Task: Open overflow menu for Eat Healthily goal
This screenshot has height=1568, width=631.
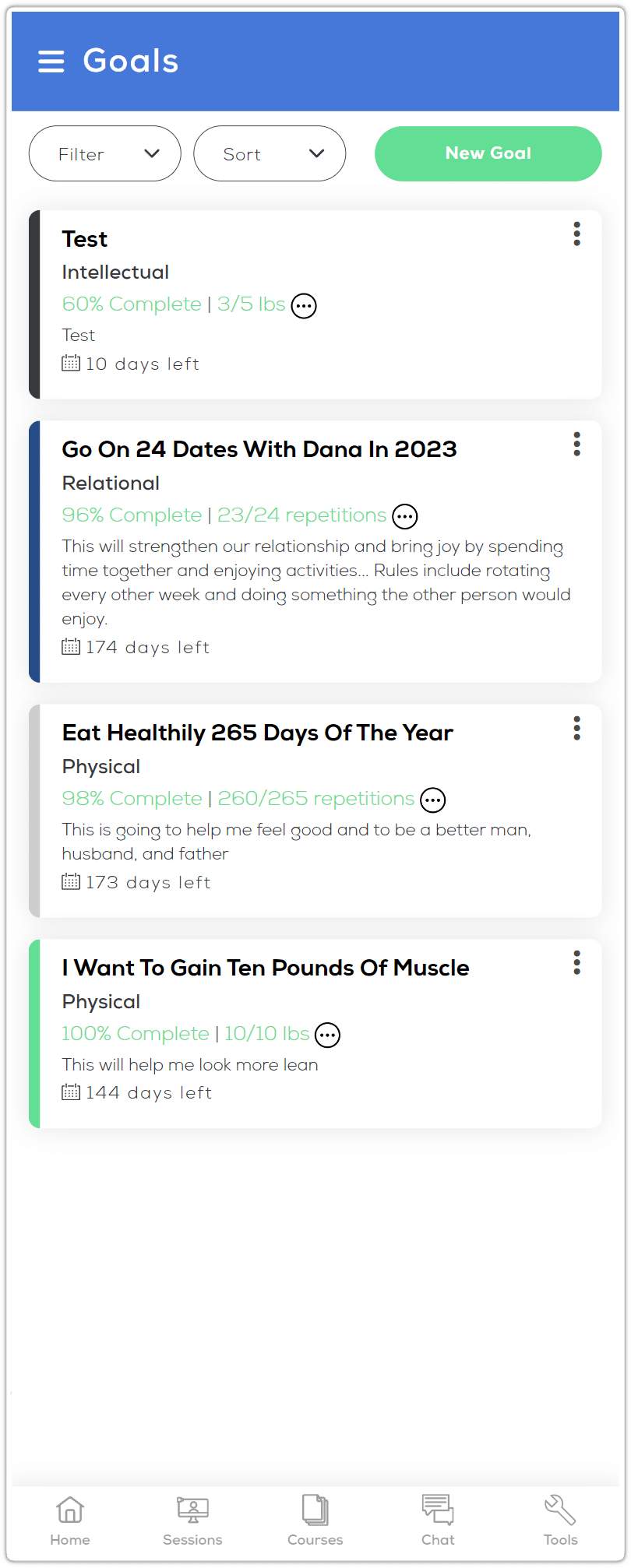Action: click(577, 729)
